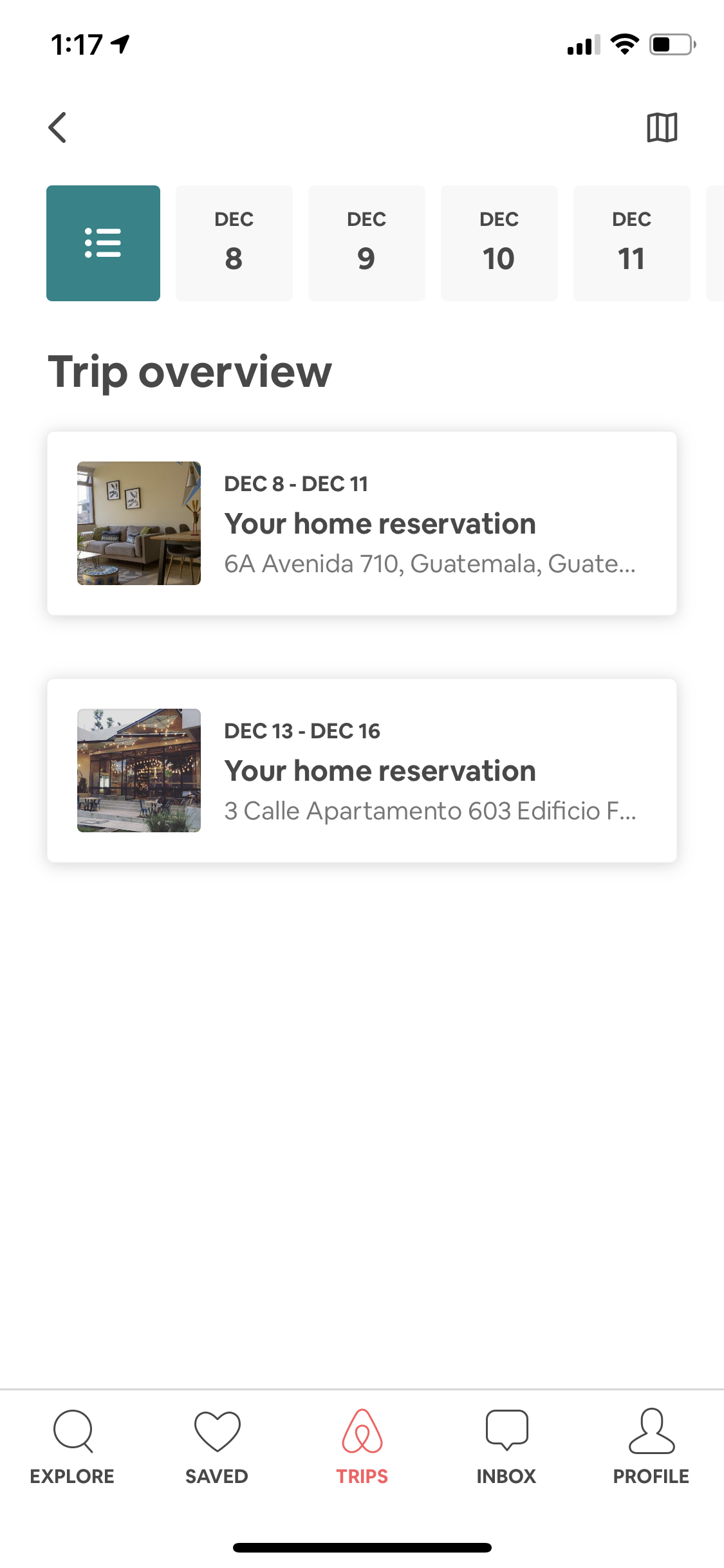Switch to the Dec 9 day
This screenshot has width=724, height=1568.
[366, 243]
